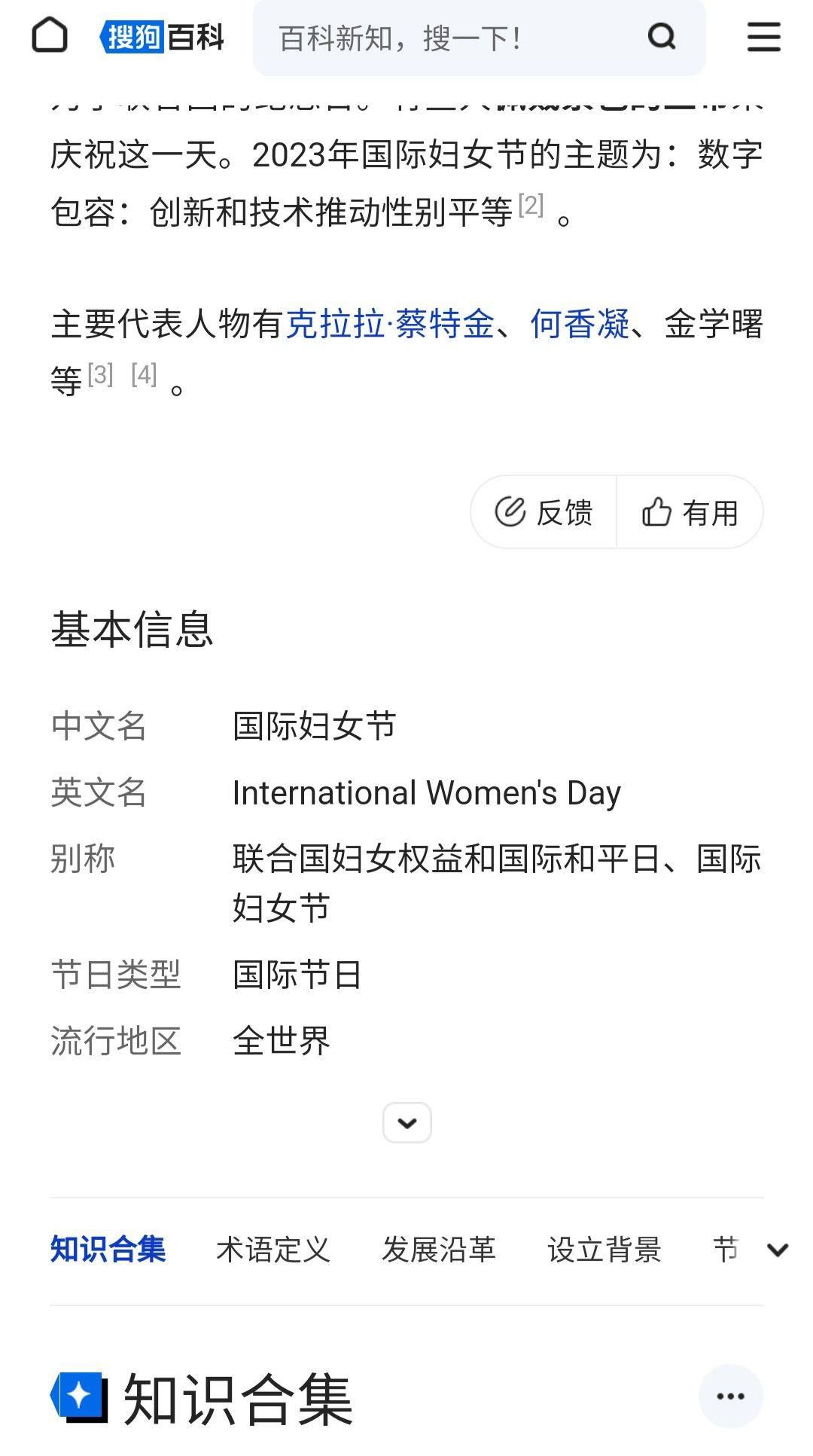This screenshot has width=813, height=1456.
Task: Open citation reference [2]
Action: 531,205
